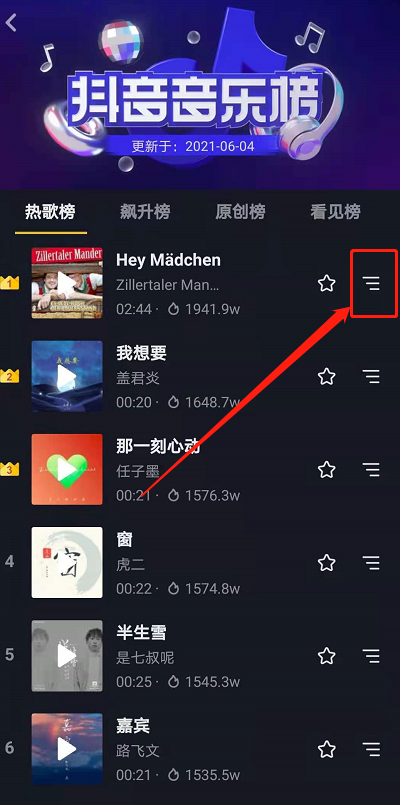Play the Hey Mädchen song cover
This screenshot has width=400, height=805.
pos(67,283)
